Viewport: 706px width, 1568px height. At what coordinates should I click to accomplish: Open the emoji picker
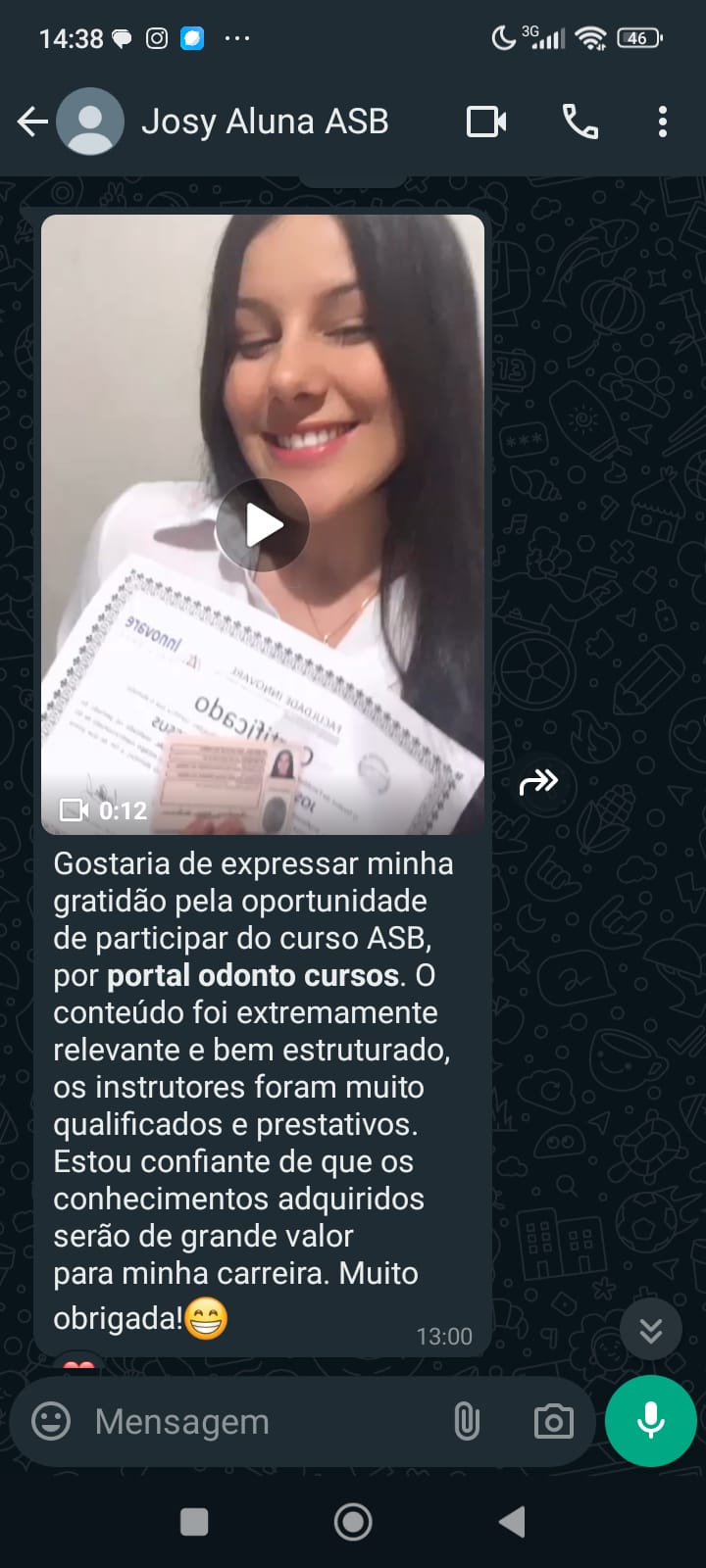(51, 1421)
